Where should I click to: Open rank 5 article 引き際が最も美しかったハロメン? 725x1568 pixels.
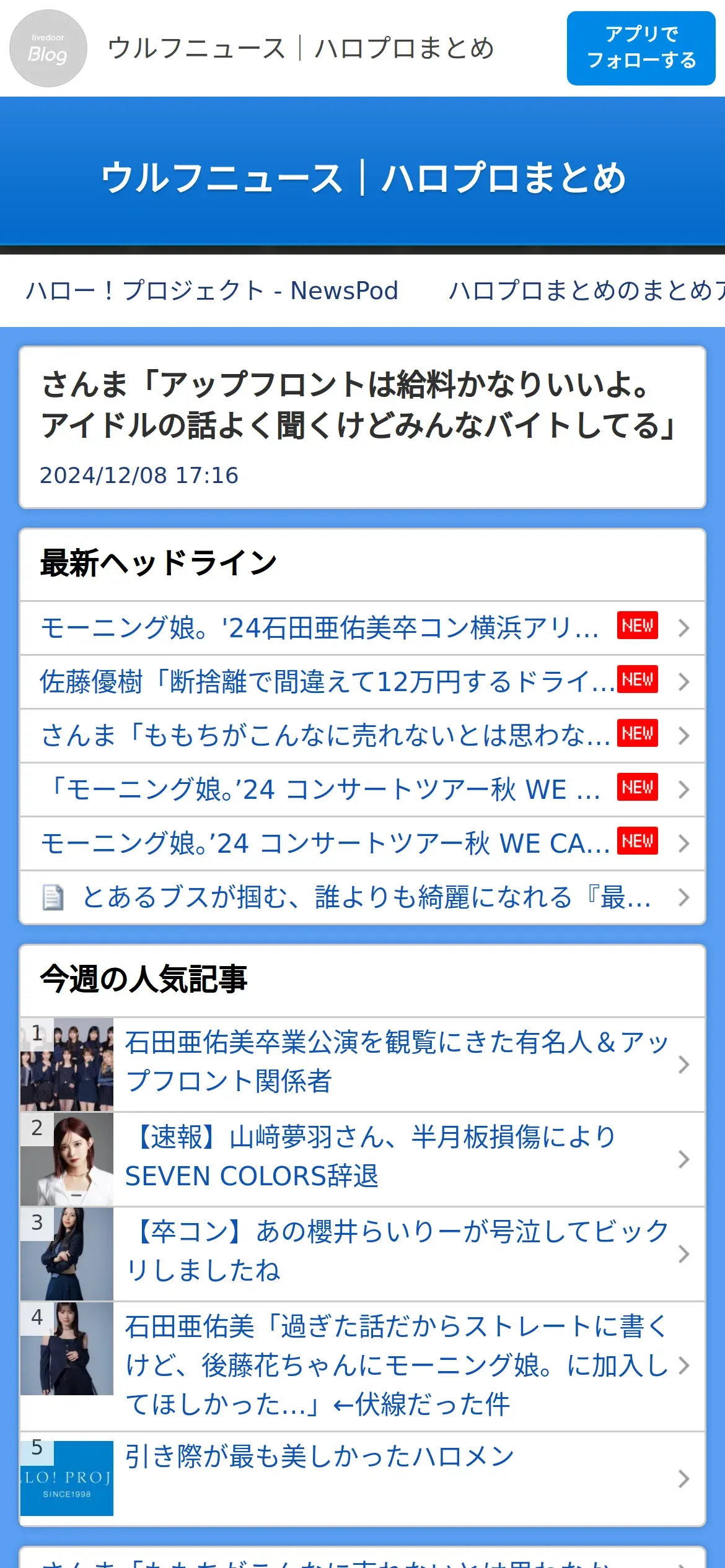(x=362, y=1479)
